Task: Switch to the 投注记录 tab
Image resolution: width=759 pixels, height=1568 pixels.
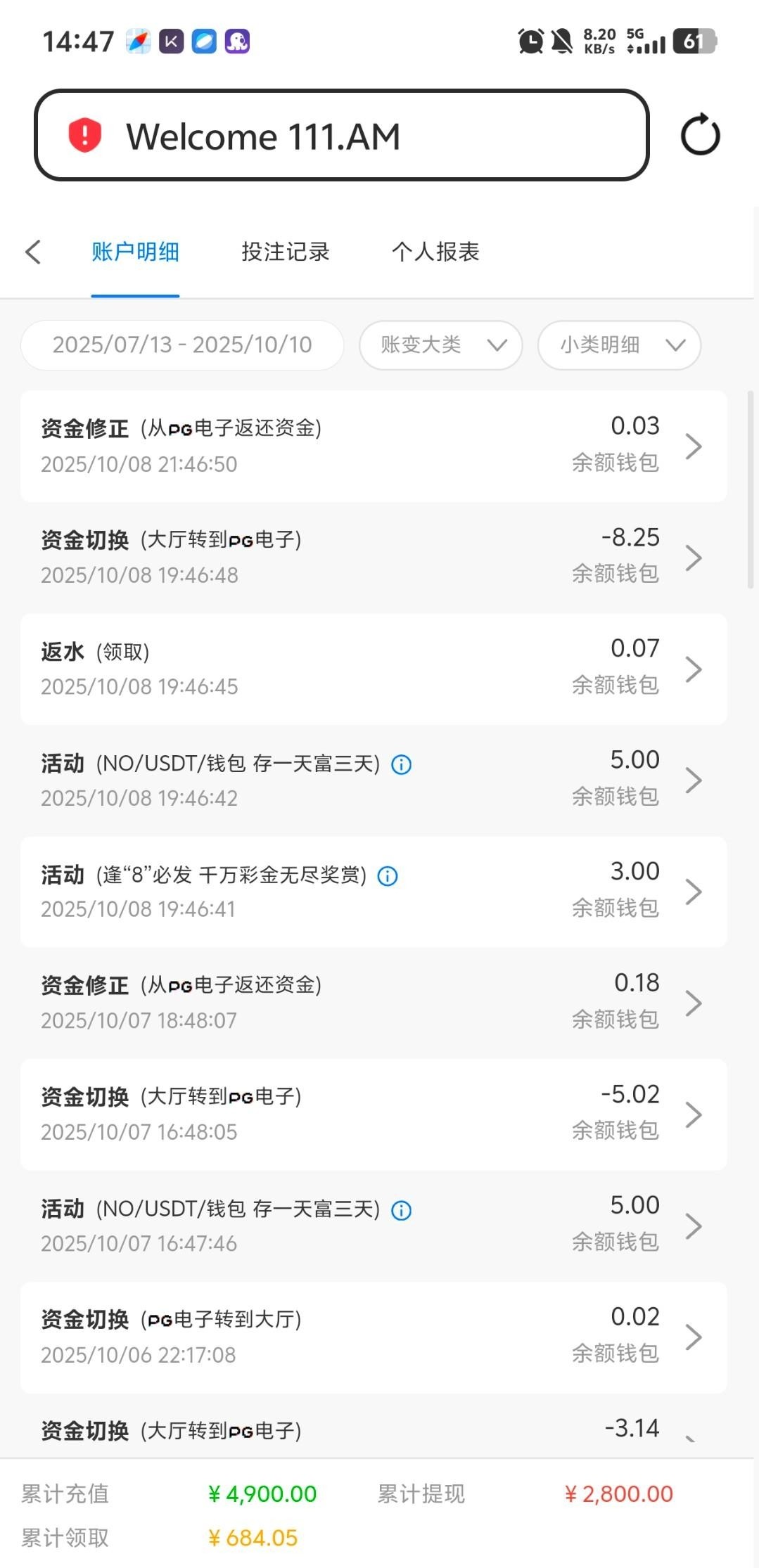Action: [x=285, y=252]
